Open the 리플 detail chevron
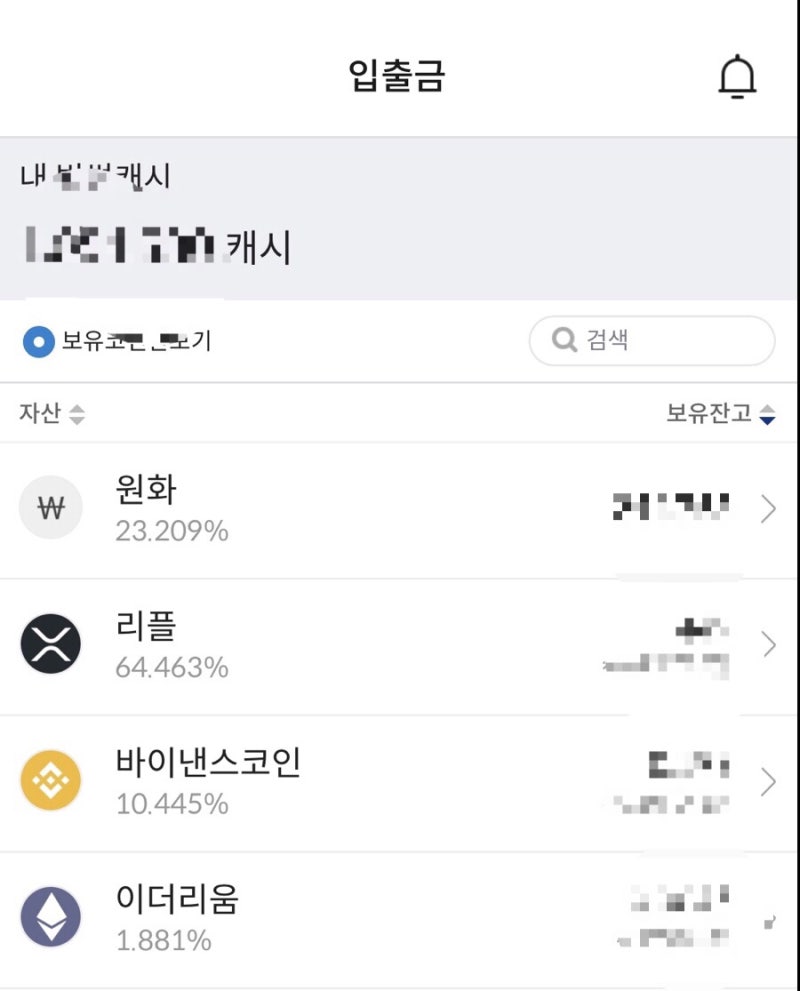This screenshot has height=991, width=800. 769,644
